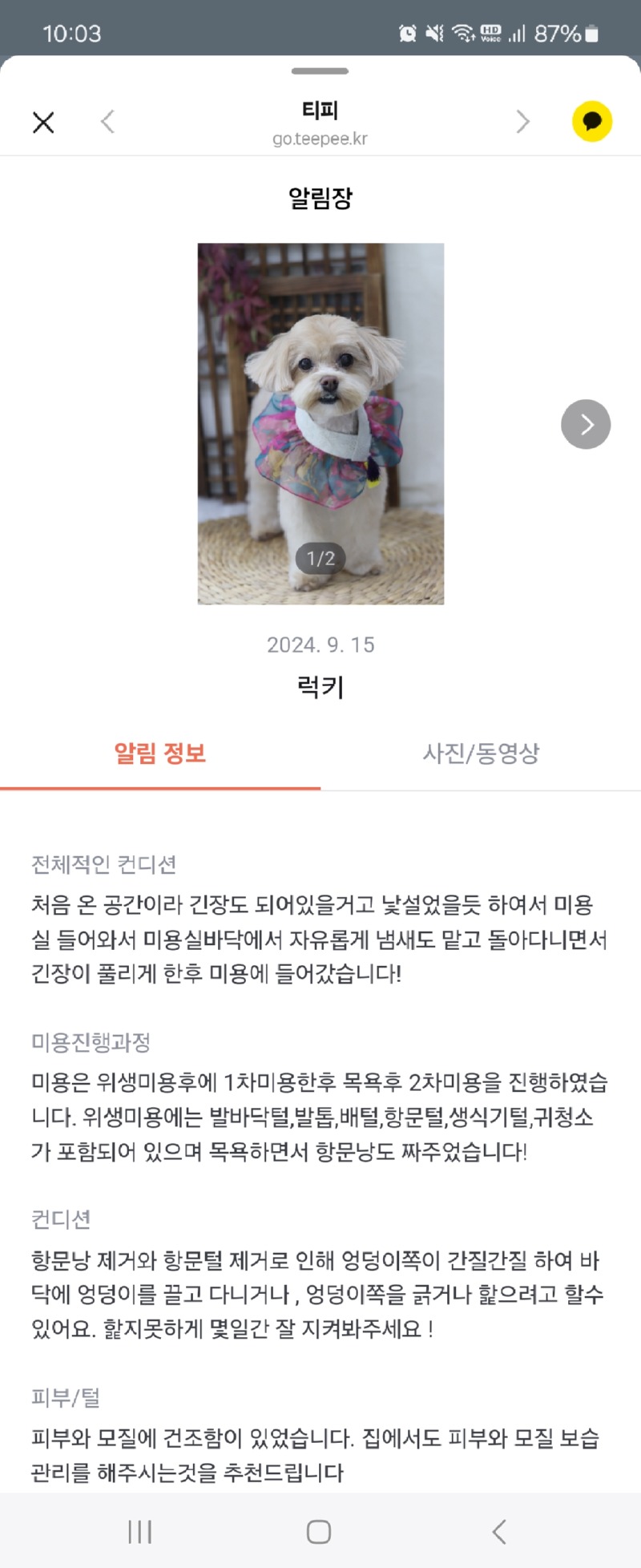Go back to the previous web page
The height and width of the screenshot is (1568, 641).
click(x=107, y=122)
